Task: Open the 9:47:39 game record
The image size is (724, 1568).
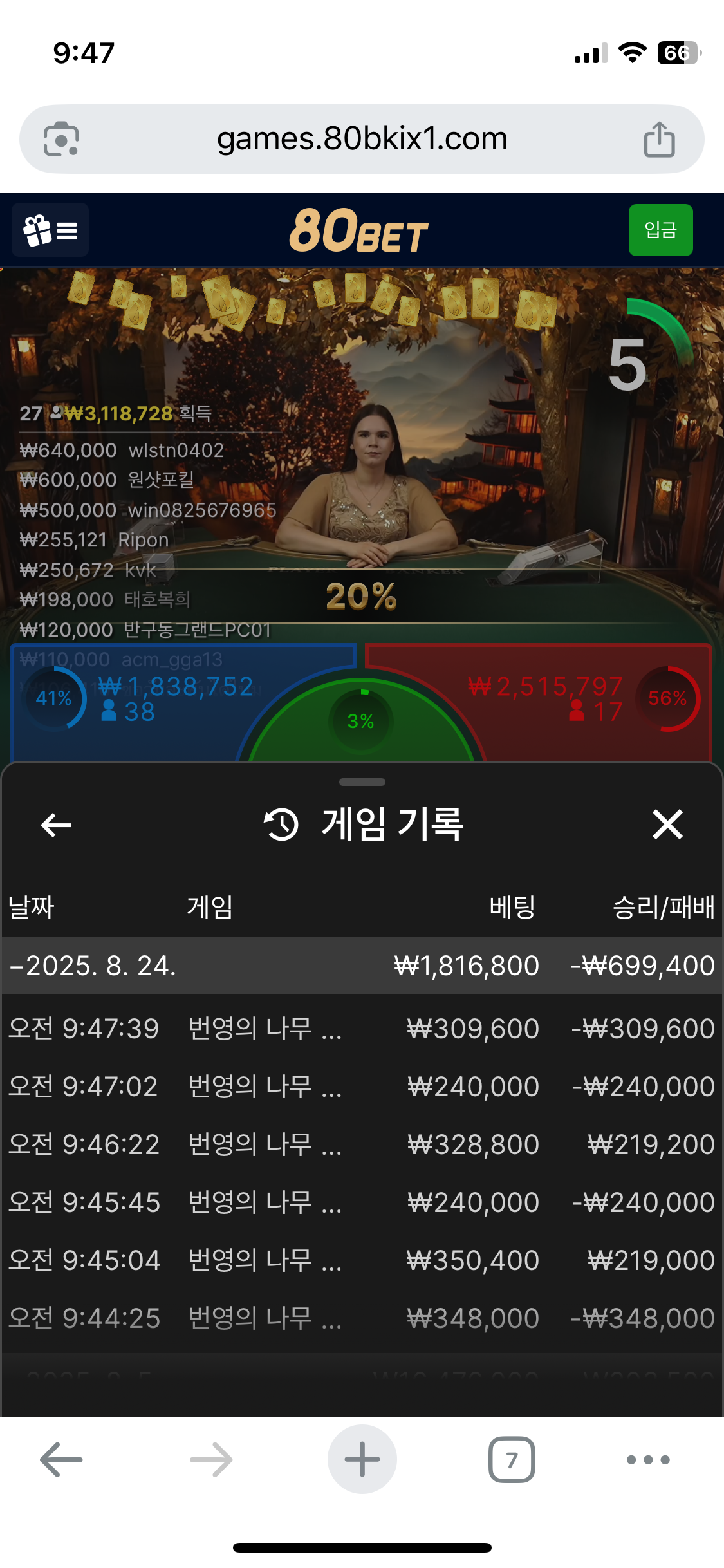Action: (x=360, y=1028)
